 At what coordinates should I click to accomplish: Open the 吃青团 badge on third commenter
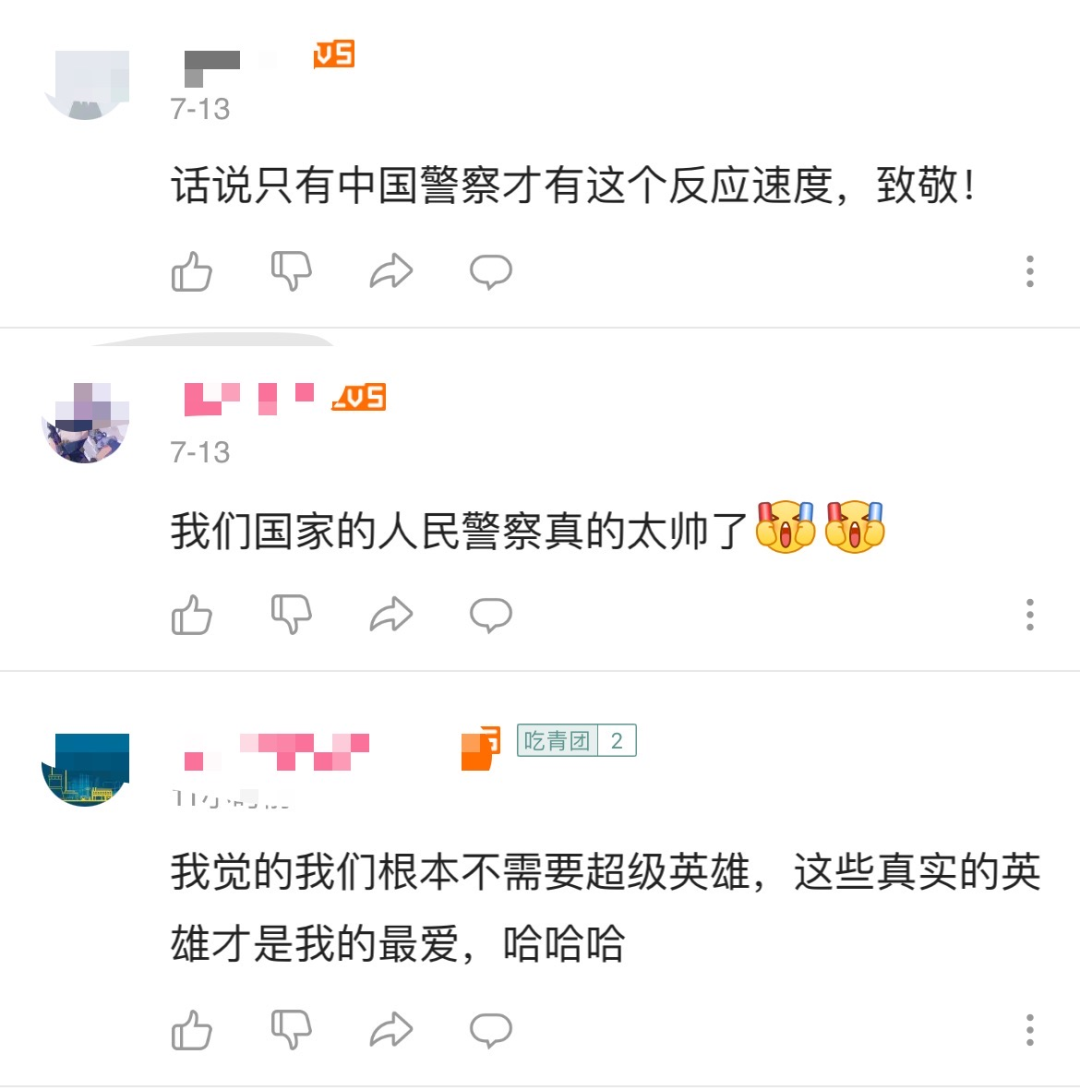click(576, 741)
